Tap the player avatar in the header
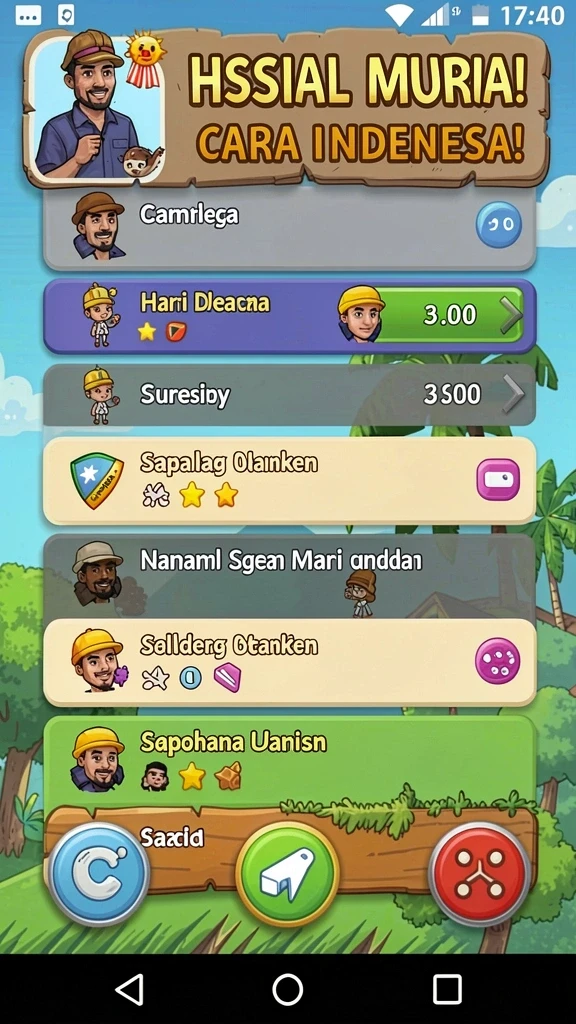The width and height of the screenshot is (576, 1024). pyautogui.click(x=96, y=108)
